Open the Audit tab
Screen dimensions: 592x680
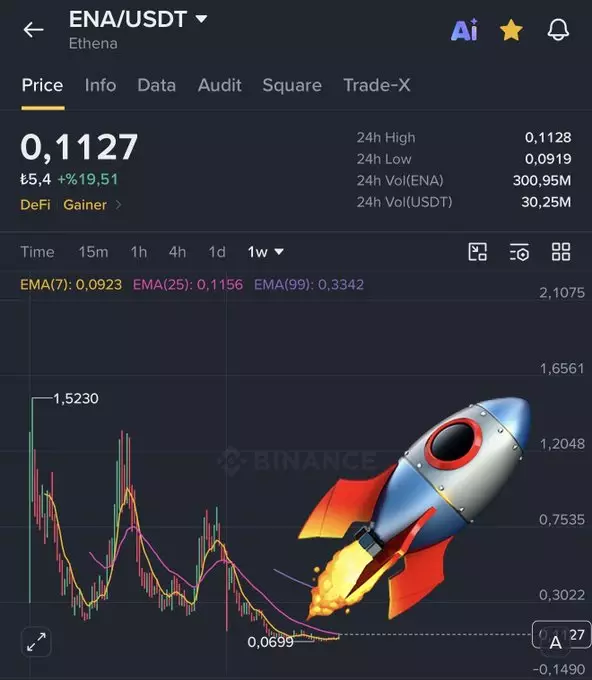tap(219, 85)
